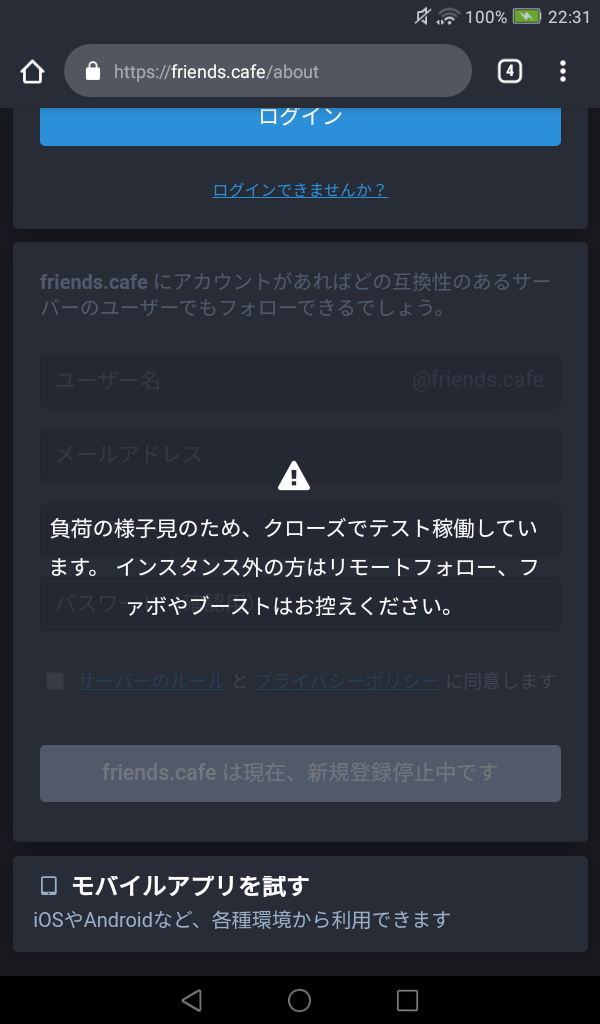Open the サーバーのルール link
The image size is (600, 1024).
[151, 681]
